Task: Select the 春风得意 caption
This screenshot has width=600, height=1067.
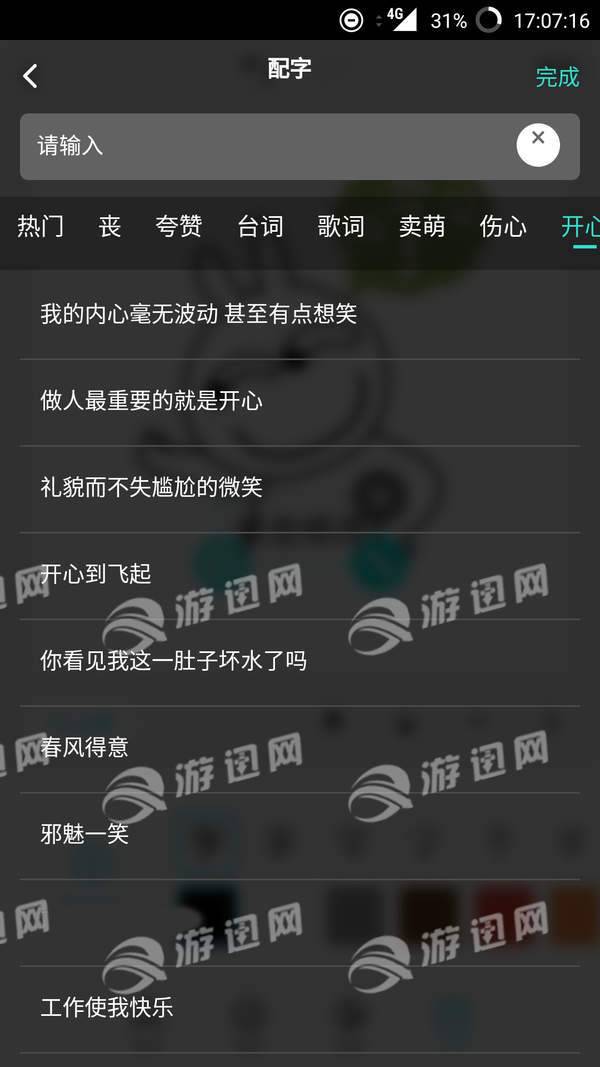Action: [x=85, y=747]
